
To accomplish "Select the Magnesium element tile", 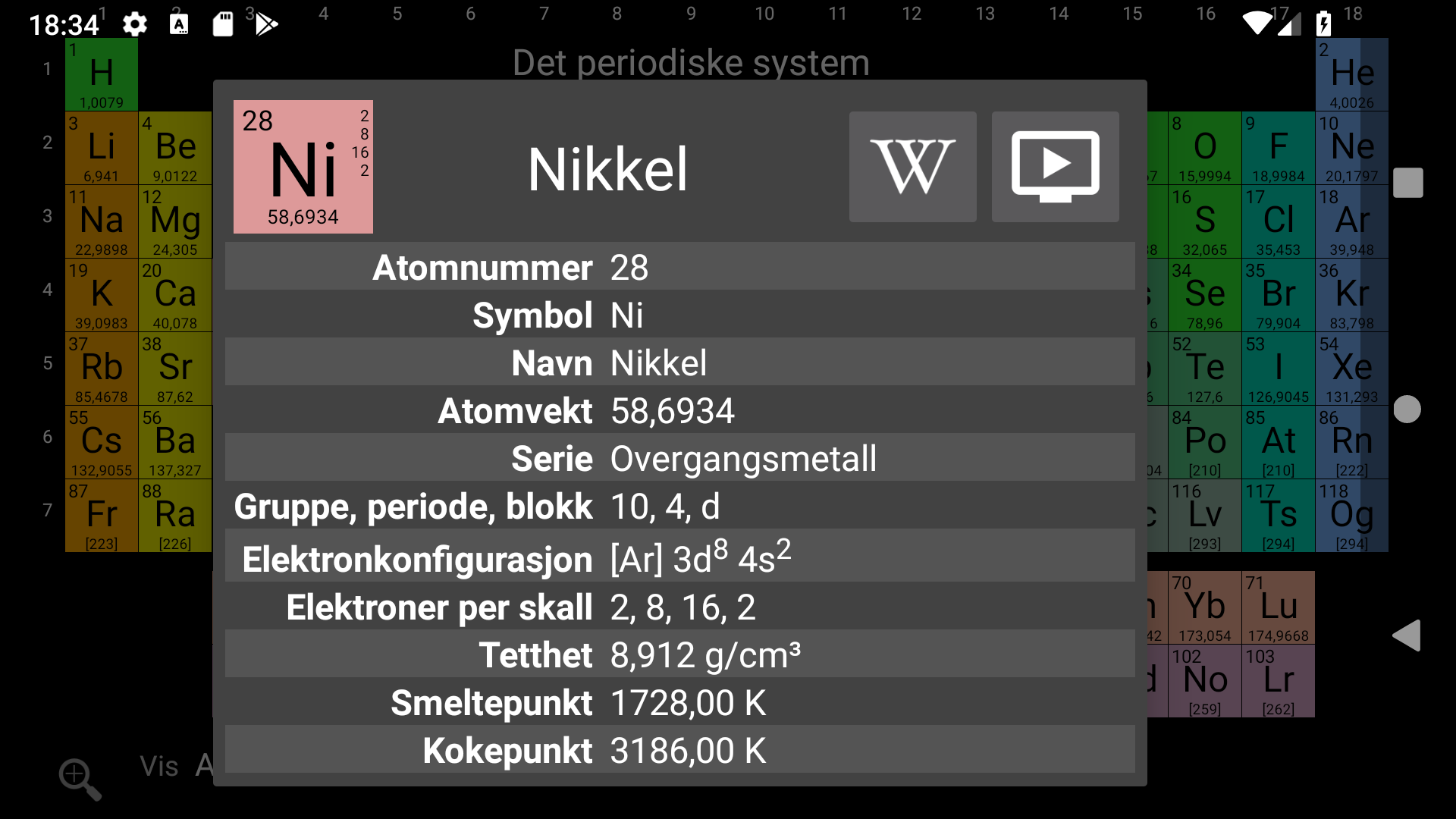I will click(x=175, y=221).
